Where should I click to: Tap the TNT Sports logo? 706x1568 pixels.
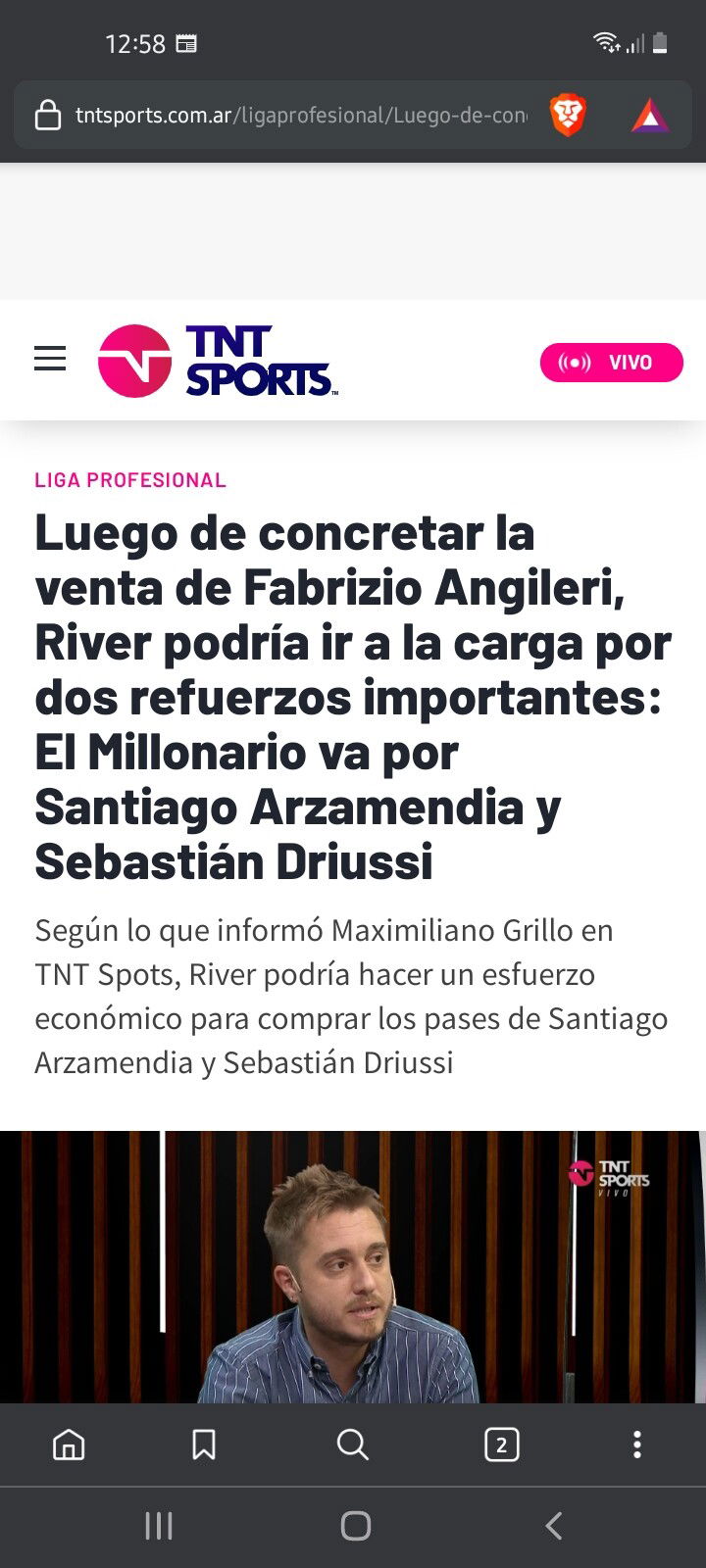point(218,361)
